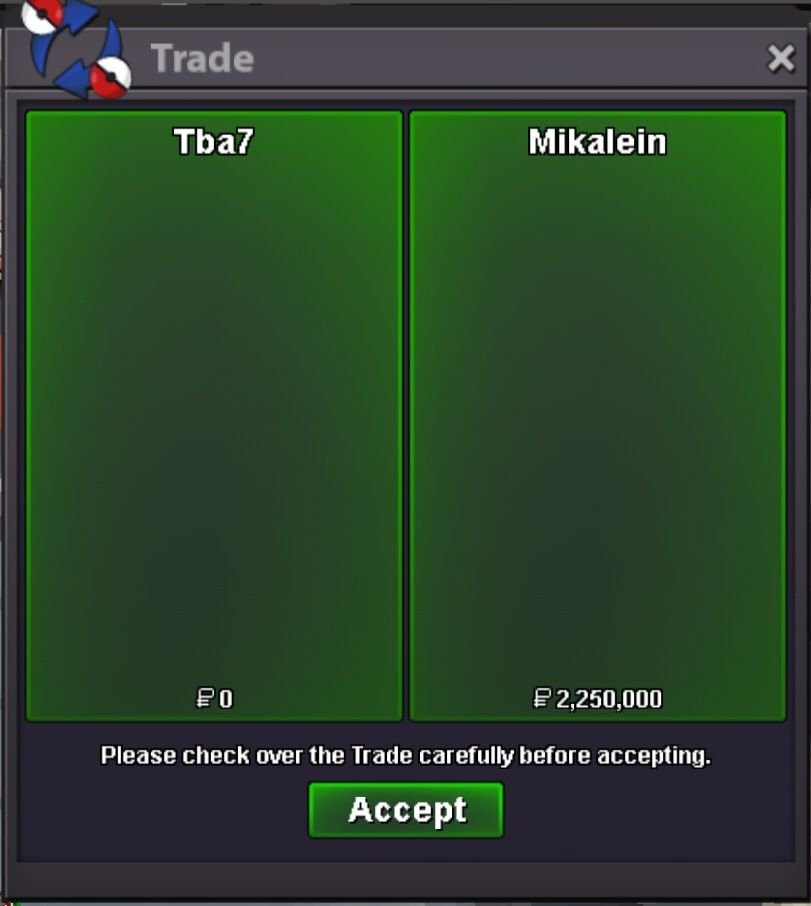The image size is (811, 906).
Task: Accept the trade offer
Action: click(x=406, y=810)
